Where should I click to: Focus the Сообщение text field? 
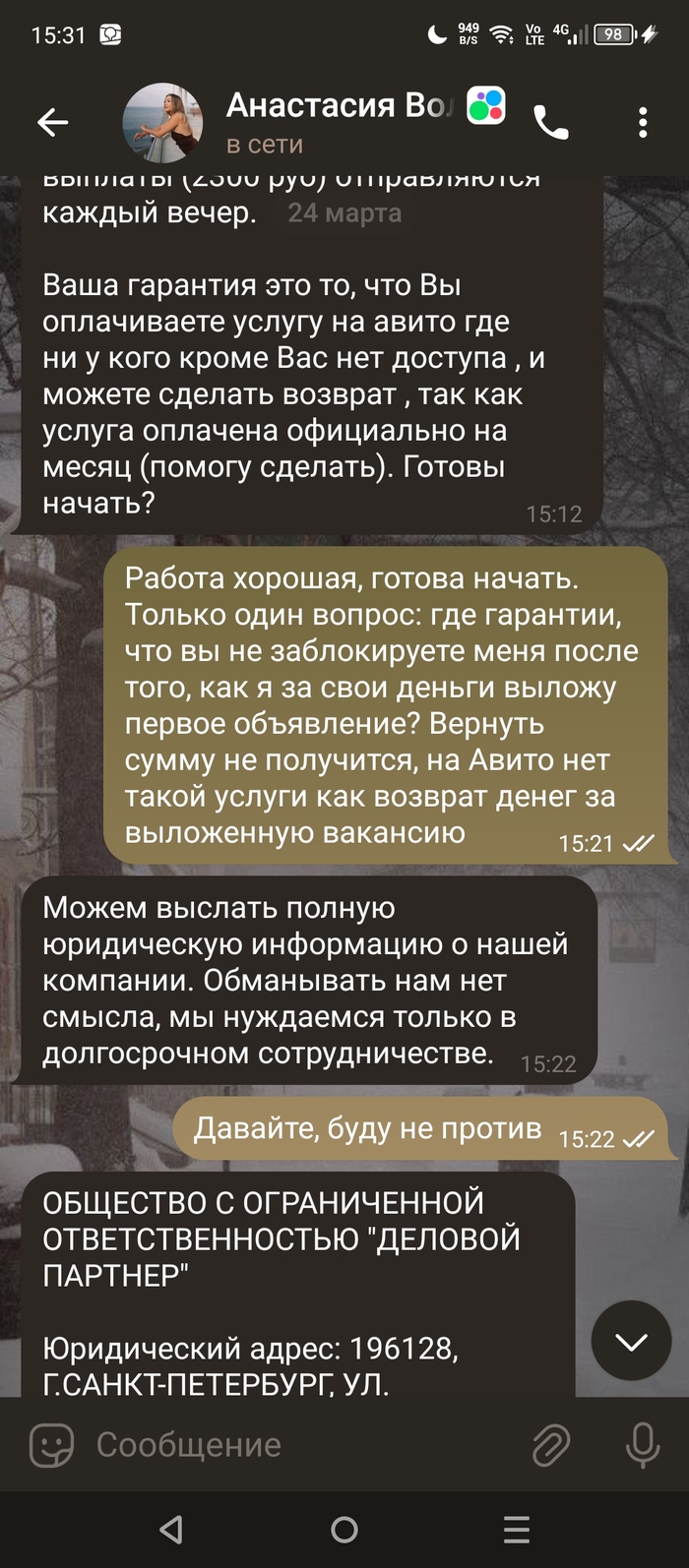pyautogui.click(x=295, y=1444)
